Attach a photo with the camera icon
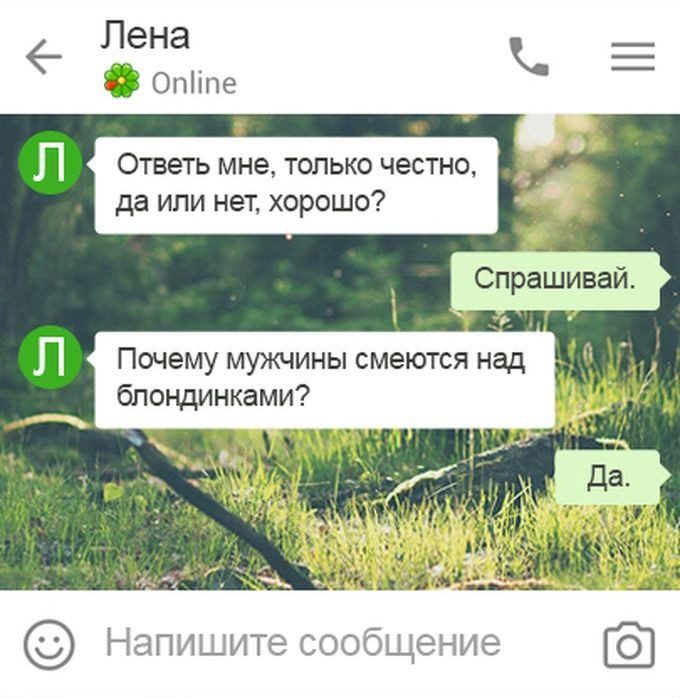Viewport: 680px width, 698px height. 629,645
